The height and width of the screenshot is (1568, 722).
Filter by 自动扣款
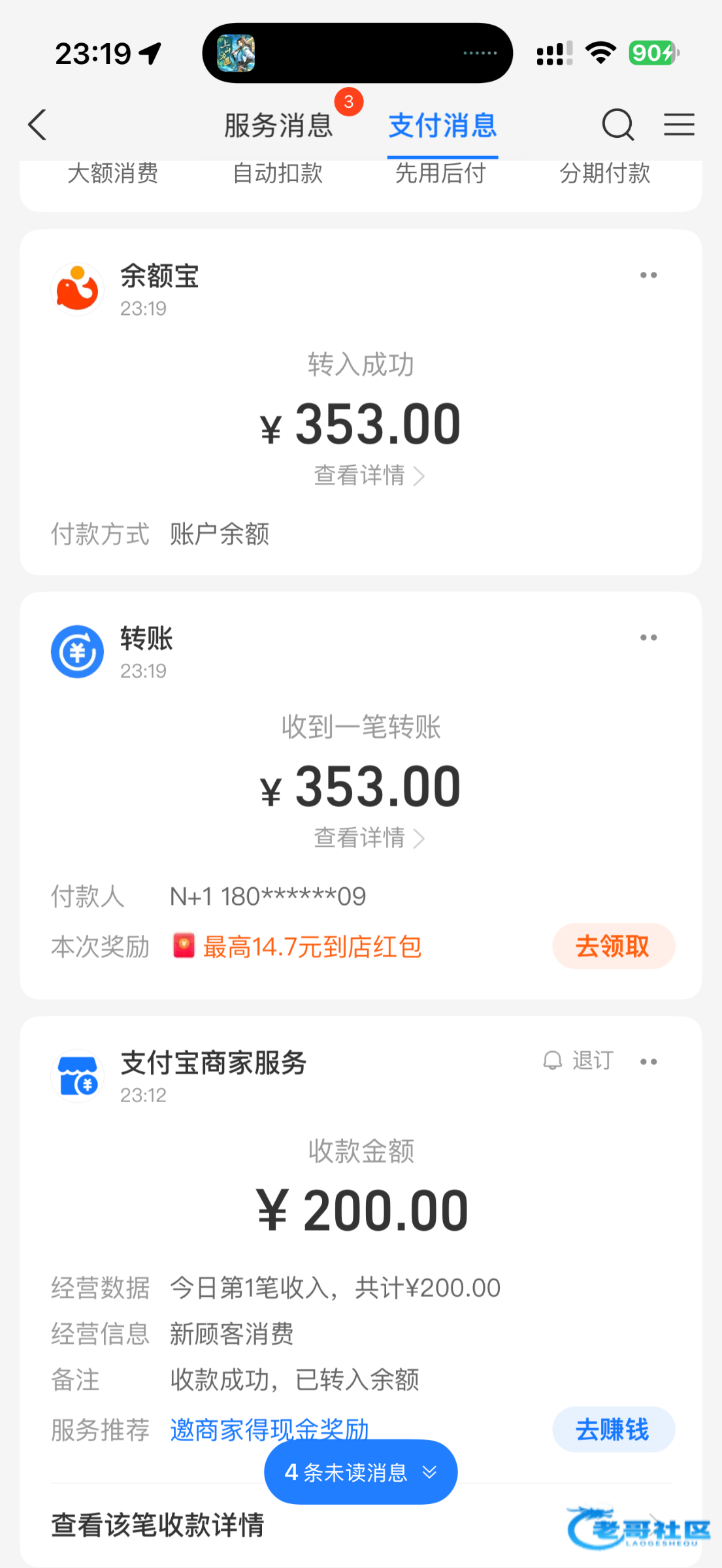pos(278,174)
